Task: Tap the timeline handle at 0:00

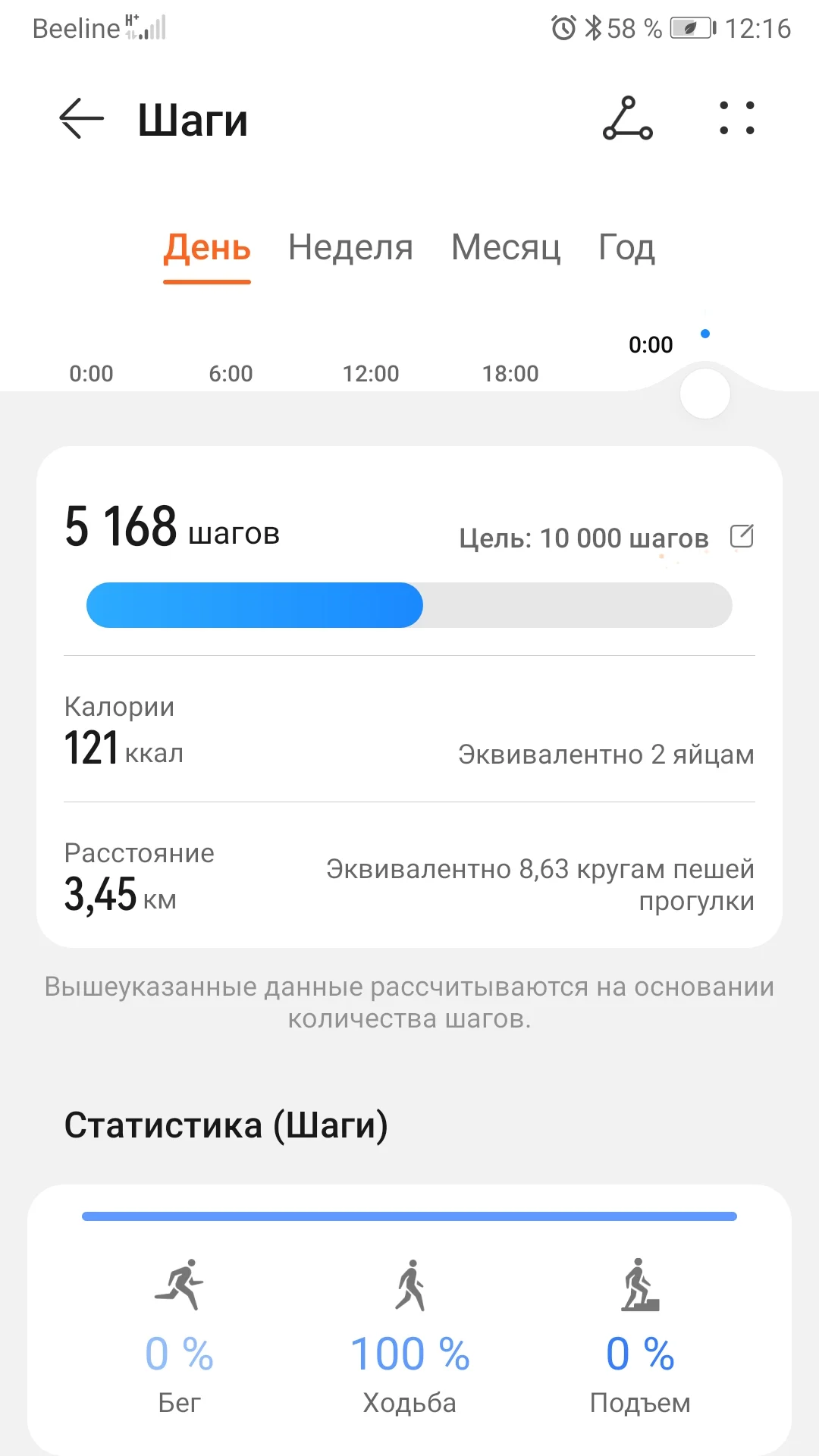Action: click(x=705, y=394)
